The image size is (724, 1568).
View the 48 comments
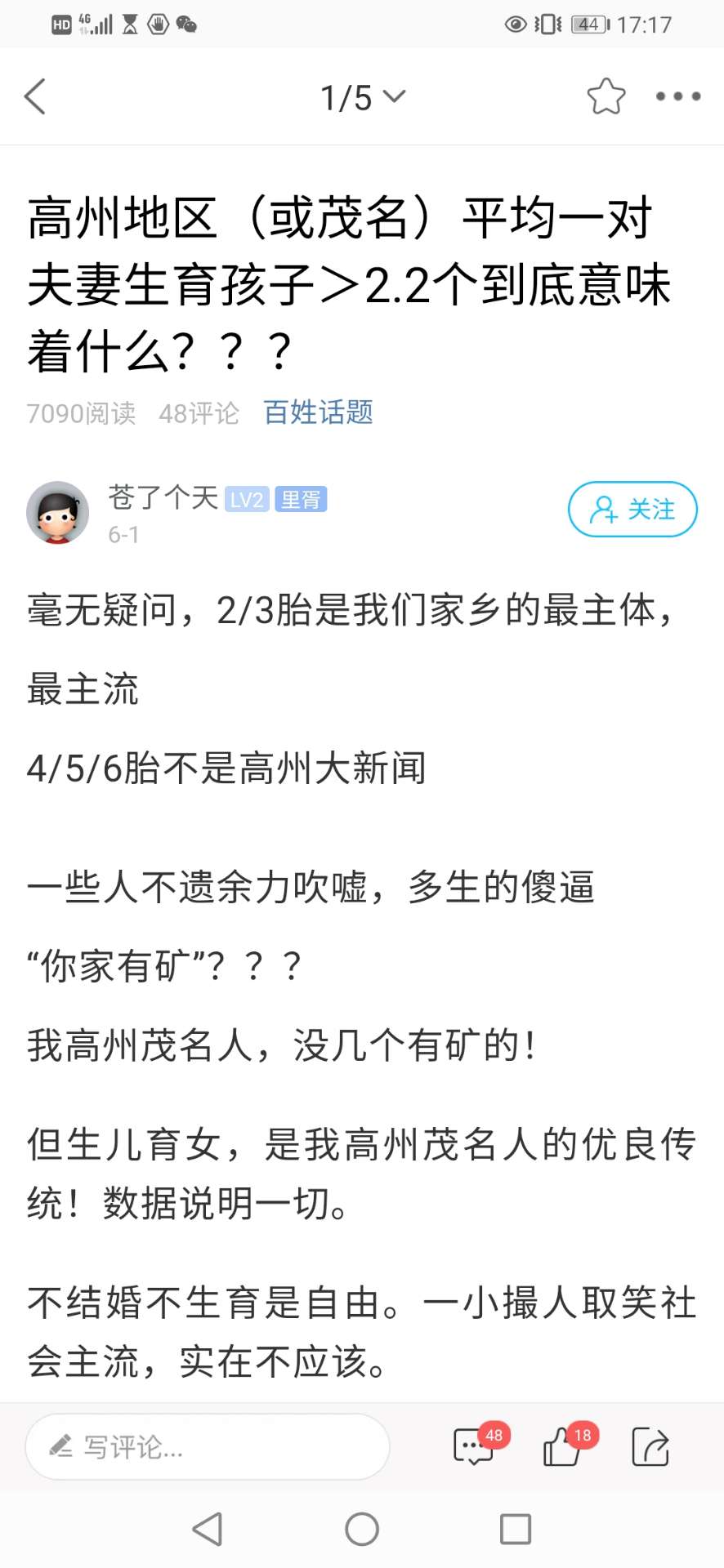[x=475, y=1447]
